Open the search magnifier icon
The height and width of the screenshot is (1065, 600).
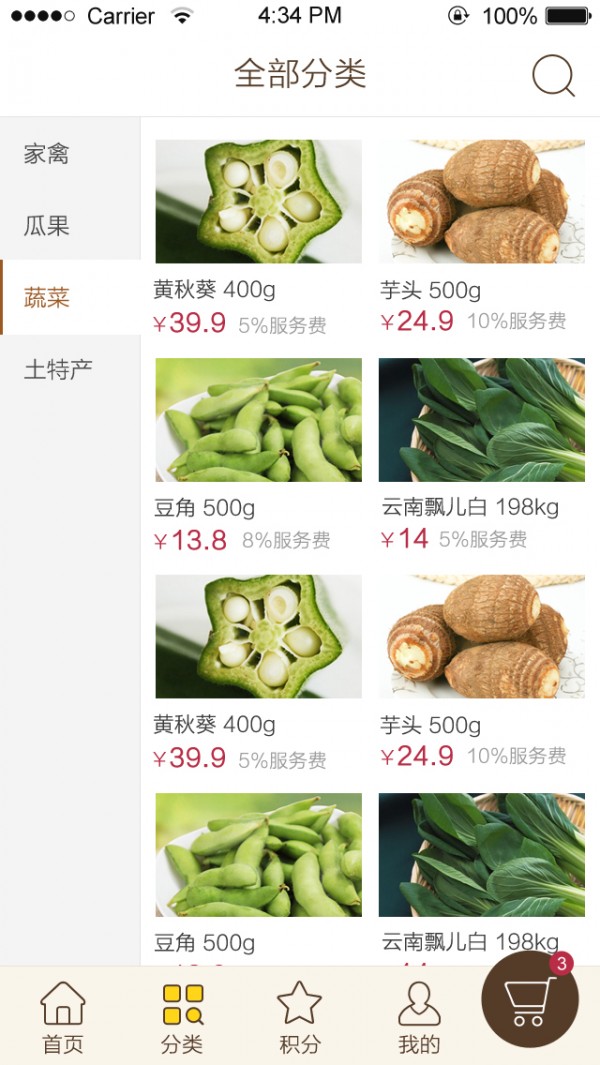[x=552, y=75]
